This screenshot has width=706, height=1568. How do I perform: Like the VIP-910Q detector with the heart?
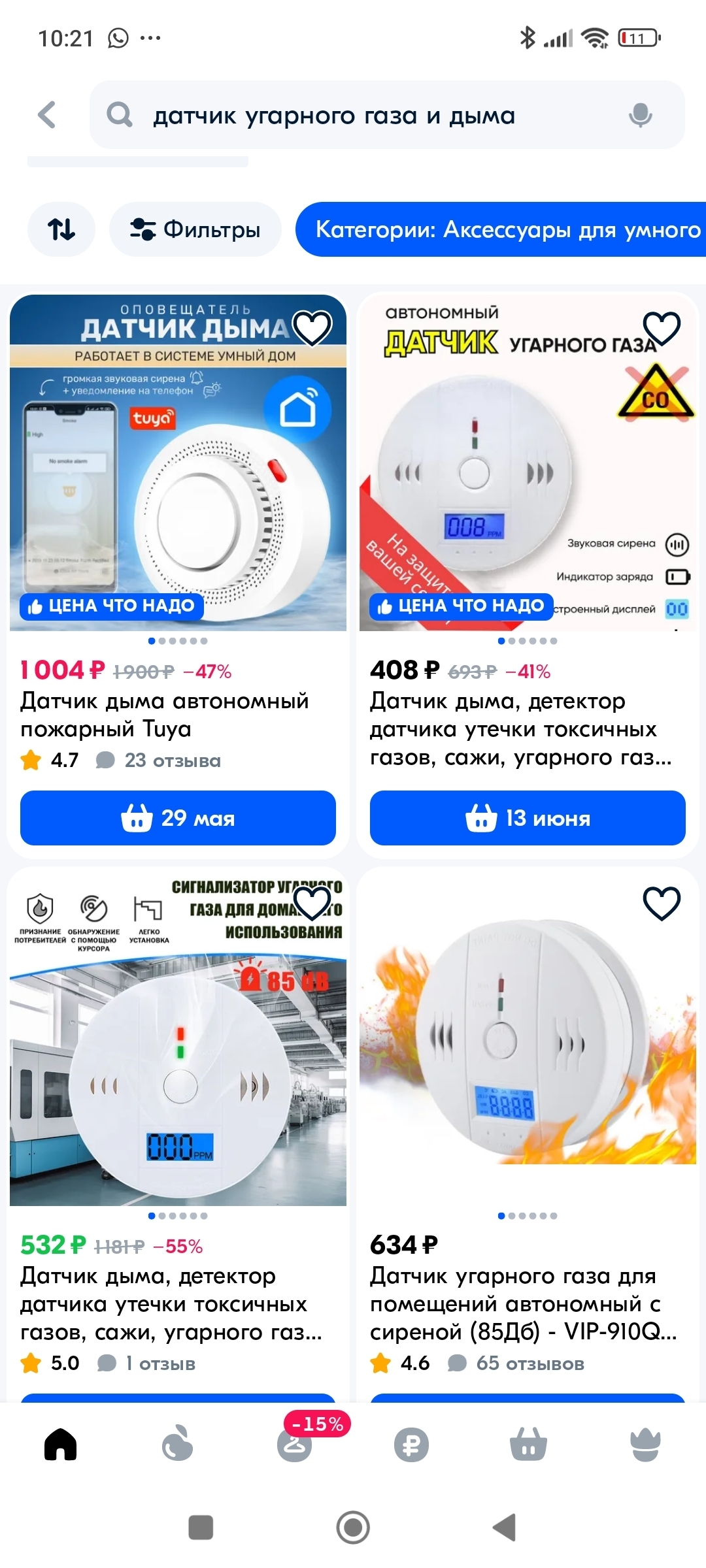pyautogui.click(x=662, y=904)
